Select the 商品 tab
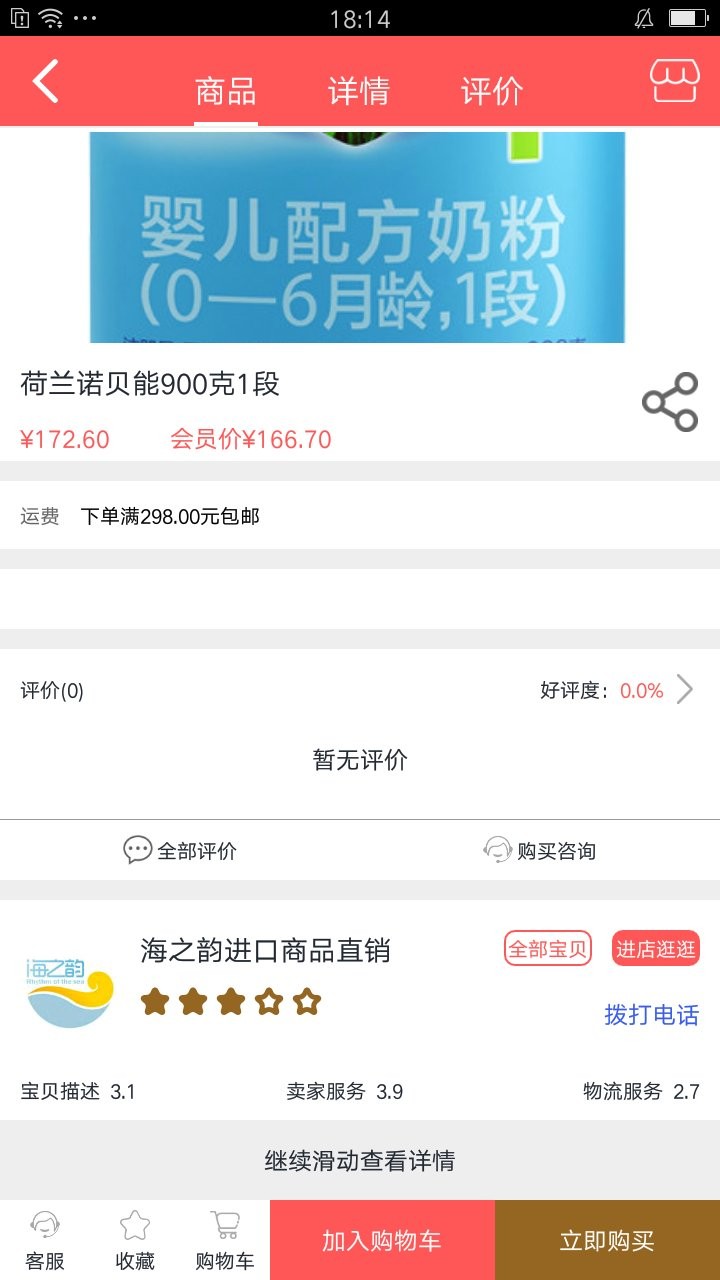 (x=224, y=89)
